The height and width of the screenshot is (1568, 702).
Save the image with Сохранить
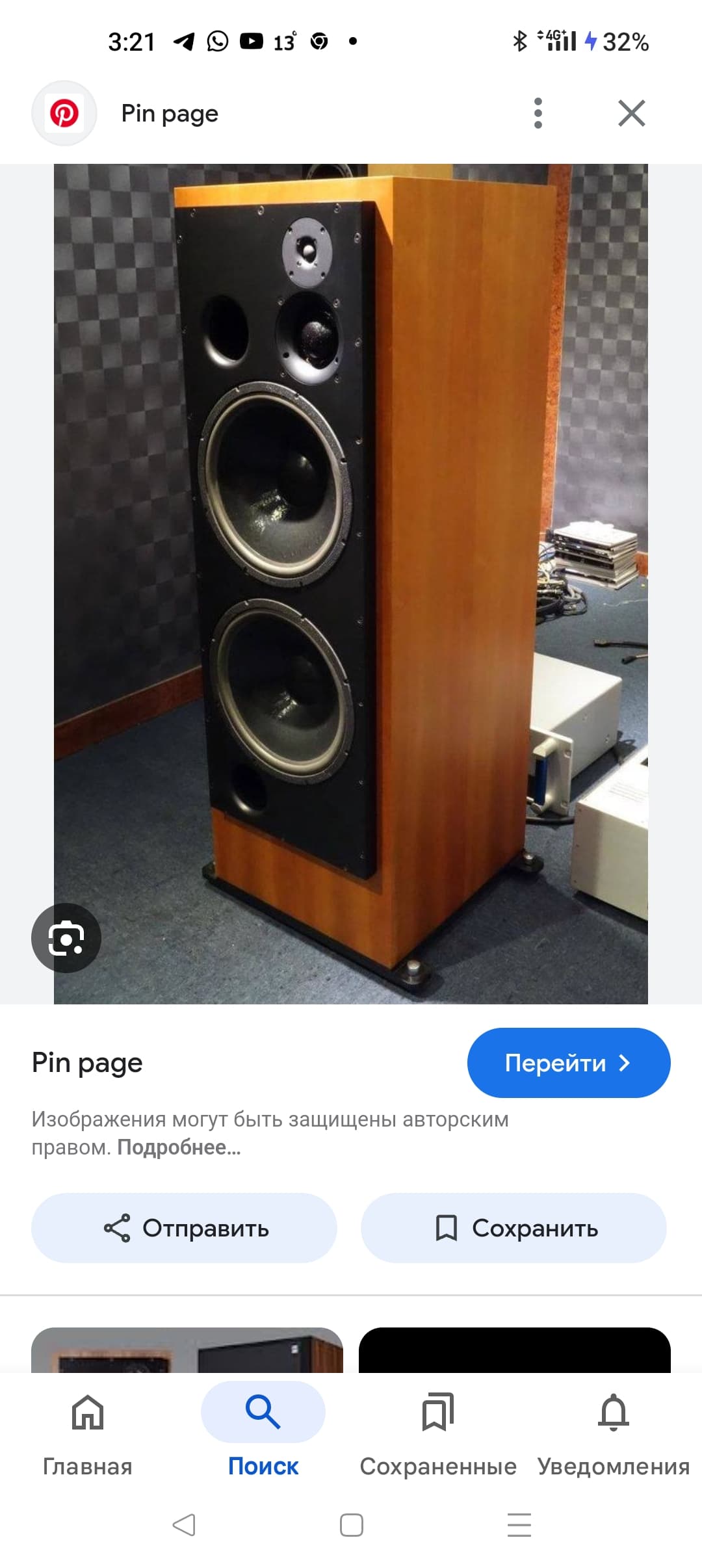pos(513,1227)
